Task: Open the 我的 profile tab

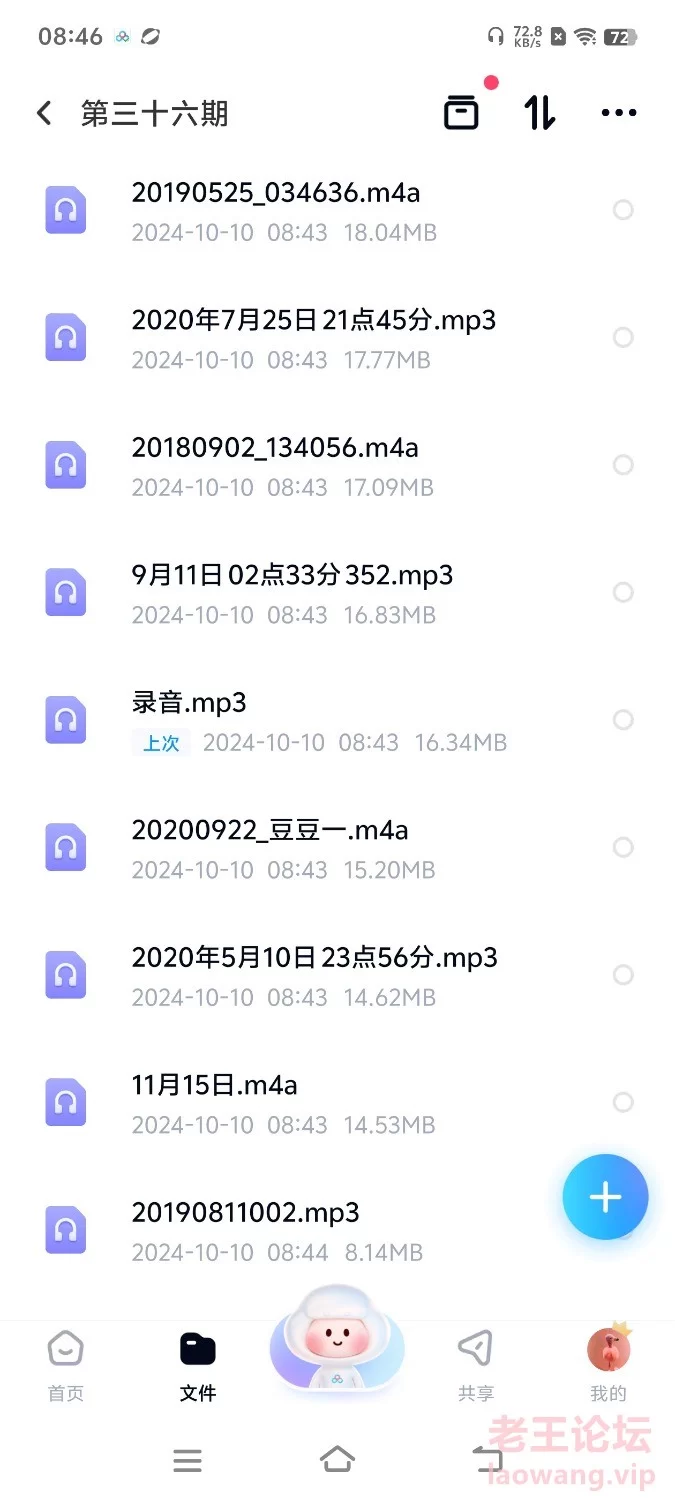Action: click(x=608, y=1364)
